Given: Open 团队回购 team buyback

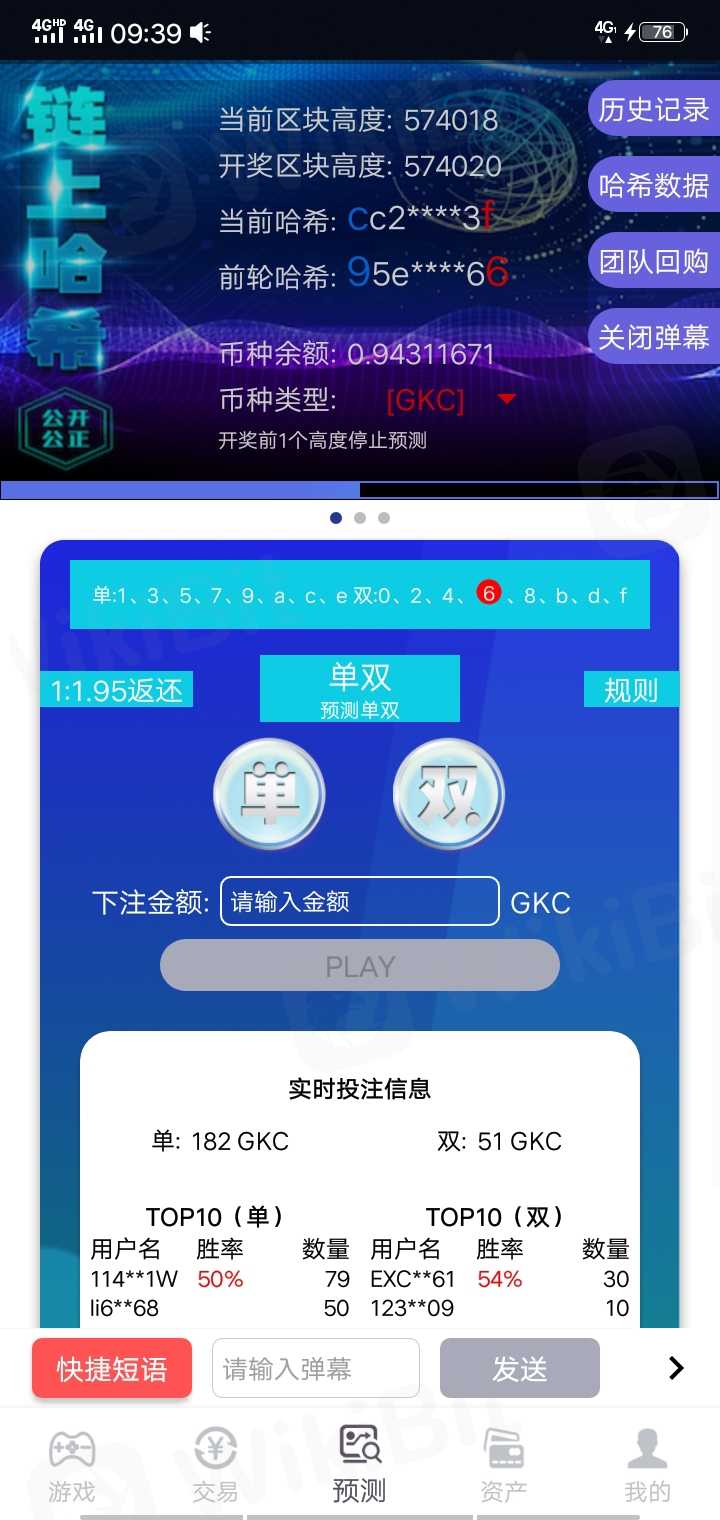Looking at the screenshot, I should [x=653, y=261].
